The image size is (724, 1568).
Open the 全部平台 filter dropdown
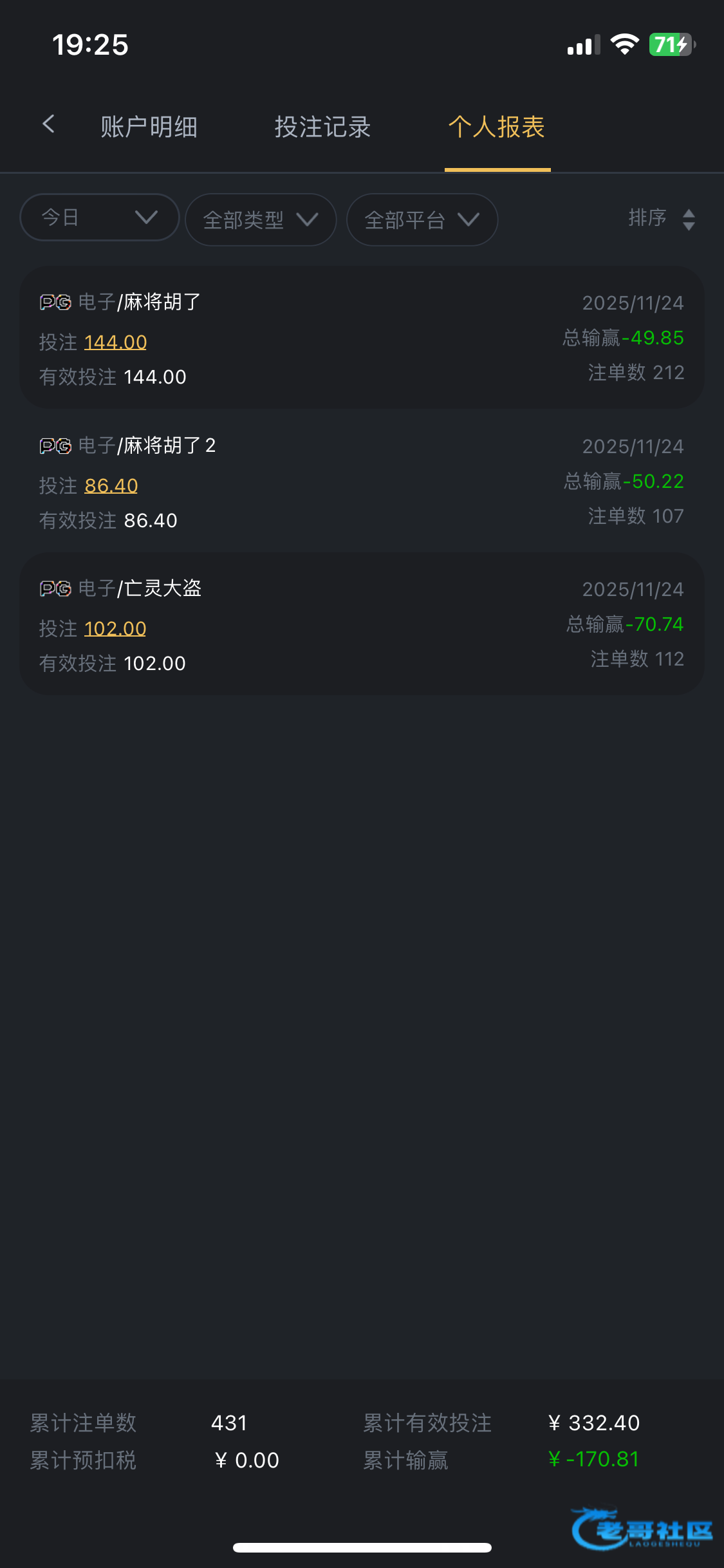tap(422, 220)
